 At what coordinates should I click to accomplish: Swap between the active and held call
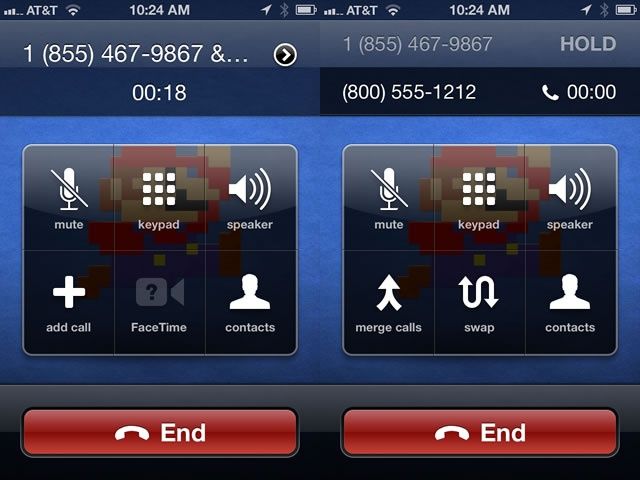[x=478, y=303]
